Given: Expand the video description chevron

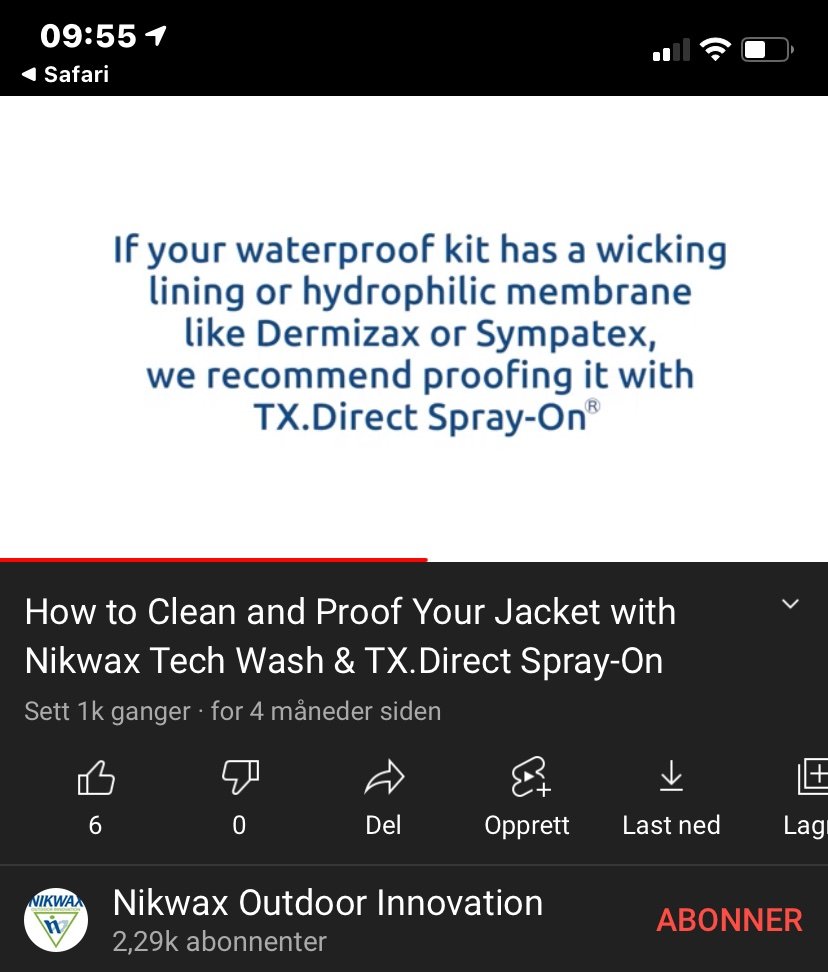Looking at the screenshot, I should point(790,605).
